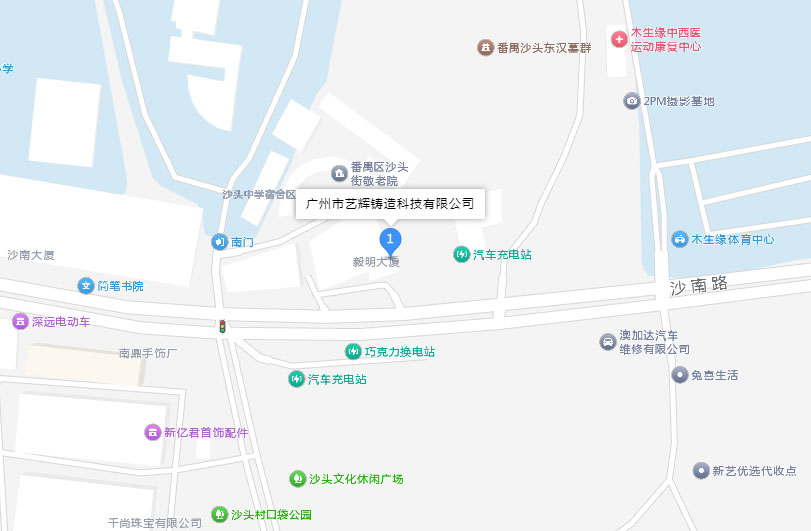The image size is (811, 531).
Task: Open the 沙头文化休闲广场 park marker
Action: coord(297,479)
